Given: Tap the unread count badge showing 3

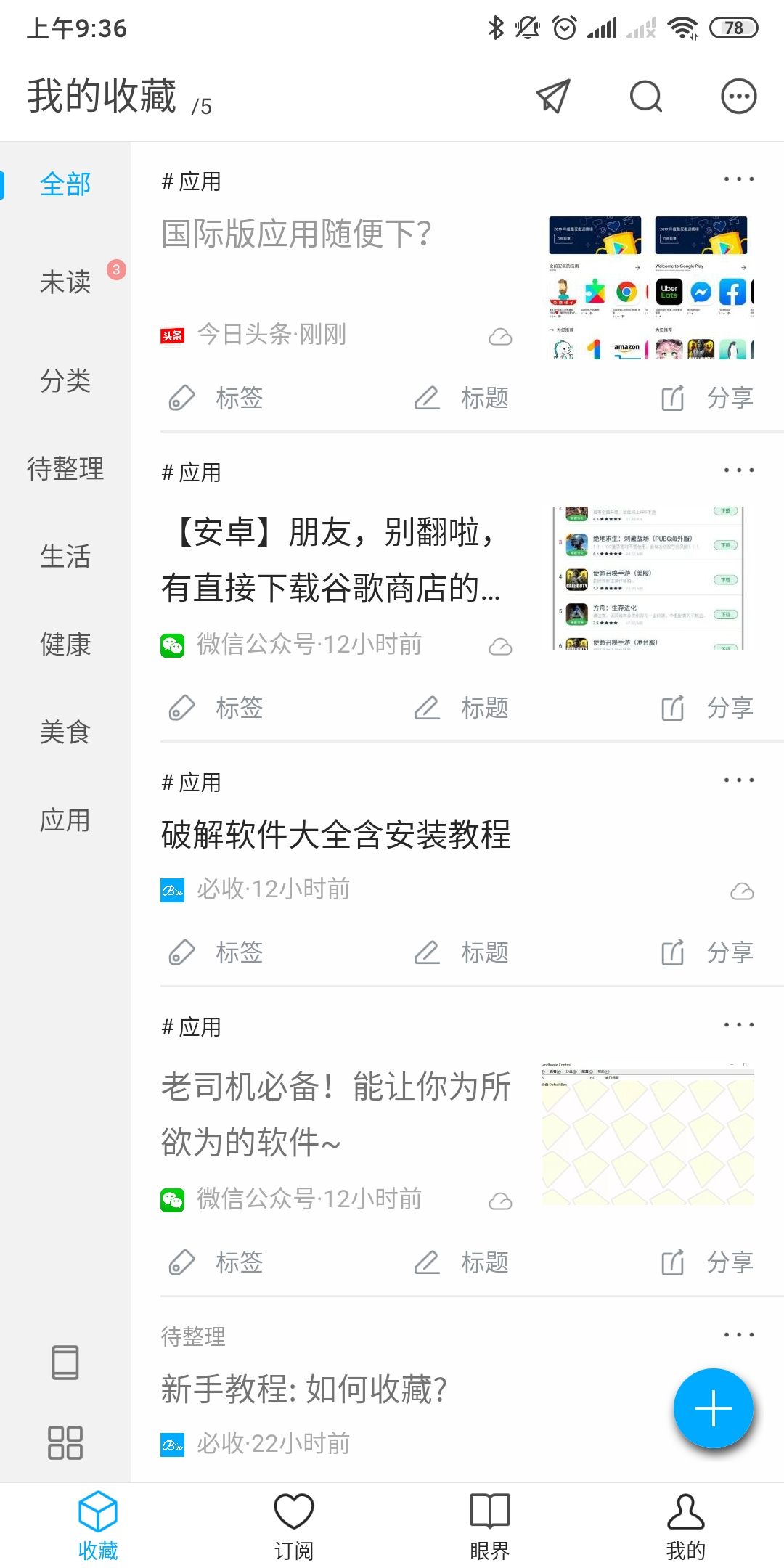Looking at the screenshot, I should pyautogui.click(x=118, y=269).
